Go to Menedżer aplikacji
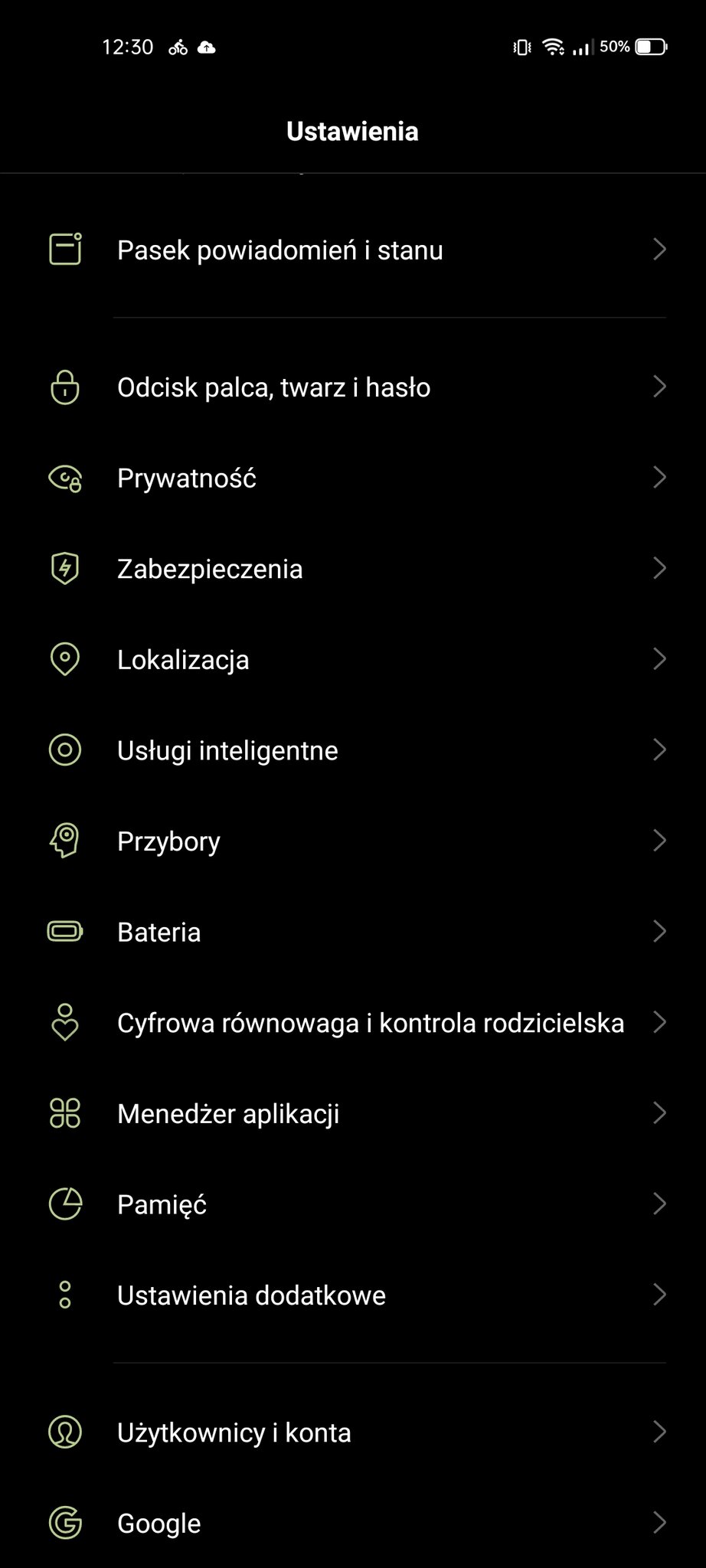Image resolution: width=706 pixels, height=1568 pixels. [x=353, y=1113]
